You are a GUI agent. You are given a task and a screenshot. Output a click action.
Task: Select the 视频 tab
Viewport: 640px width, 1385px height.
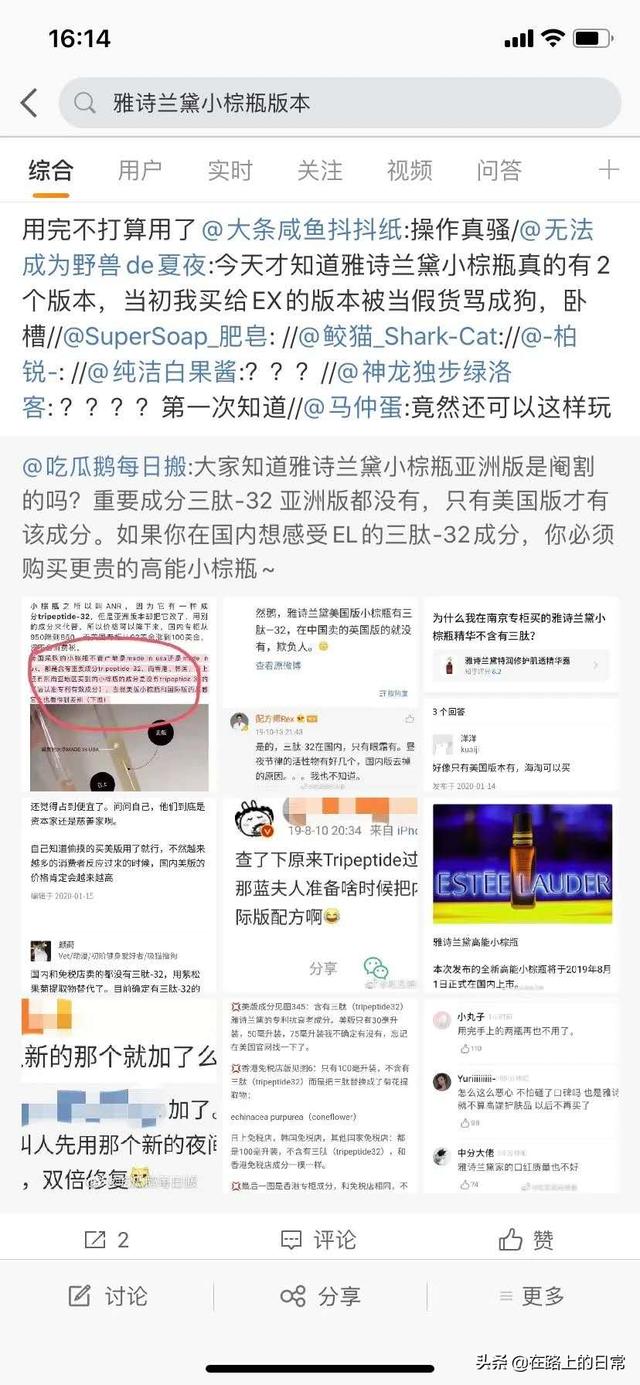[409, 170]
